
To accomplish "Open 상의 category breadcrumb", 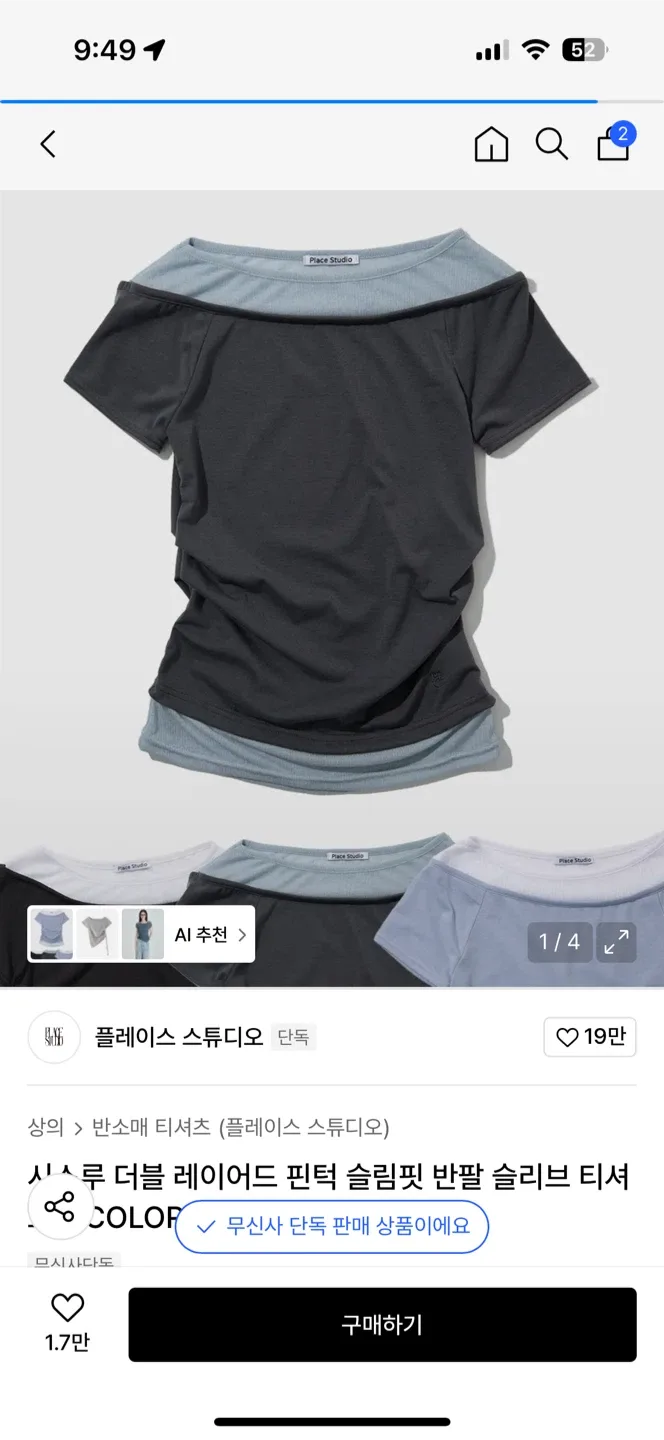I will click(x=45, y=1127).
